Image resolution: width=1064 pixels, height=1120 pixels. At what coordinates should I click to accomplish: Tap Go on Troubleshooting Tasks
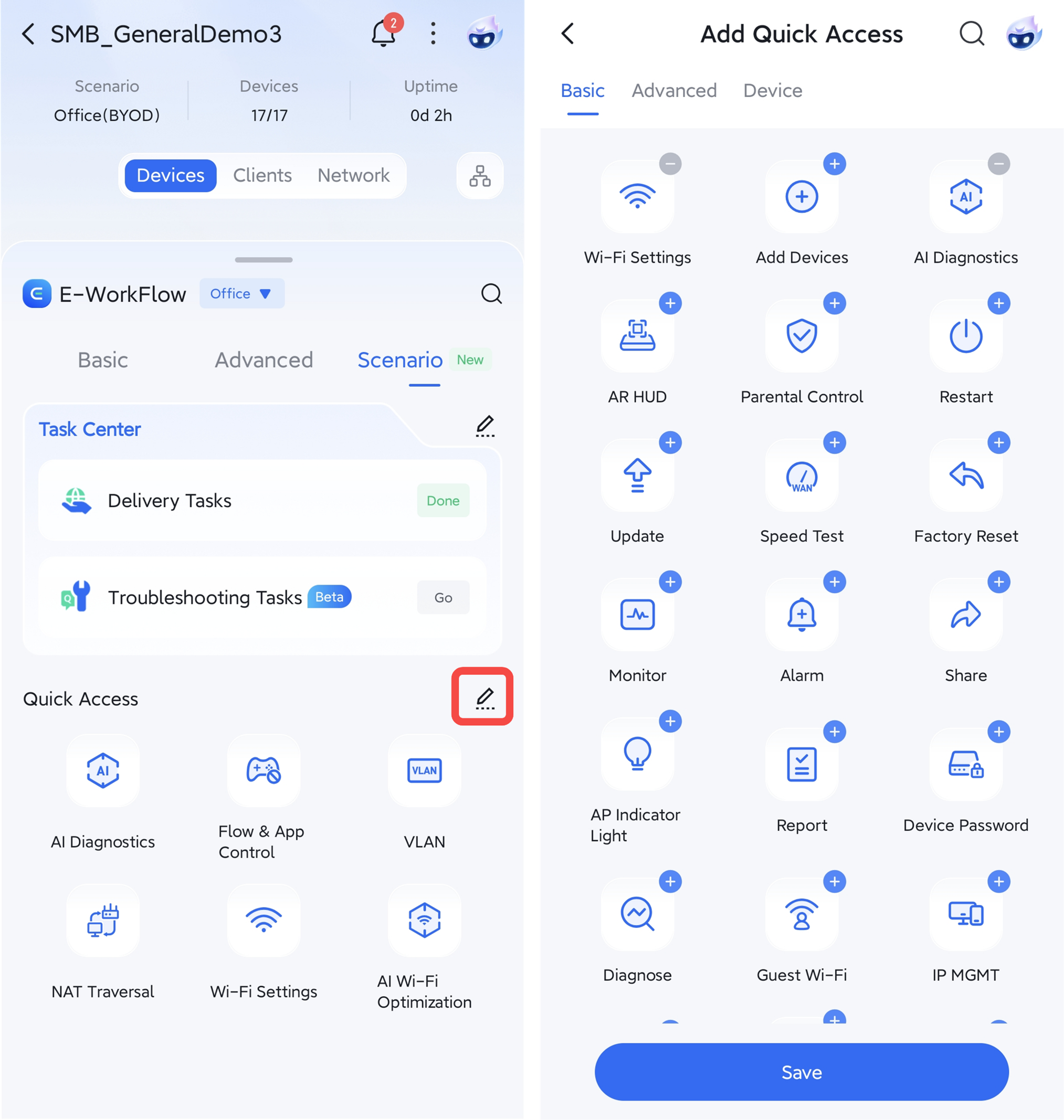[443, 597]
